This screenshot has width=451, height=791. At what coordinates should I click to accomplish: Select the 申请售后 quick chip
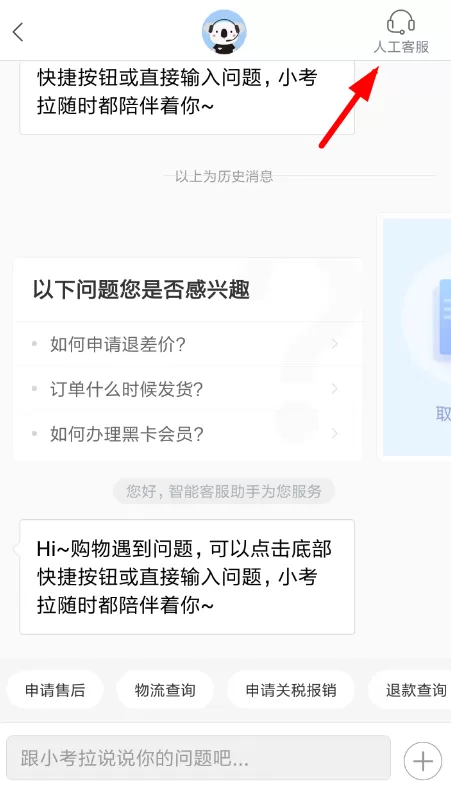click(x=55, y=690)
